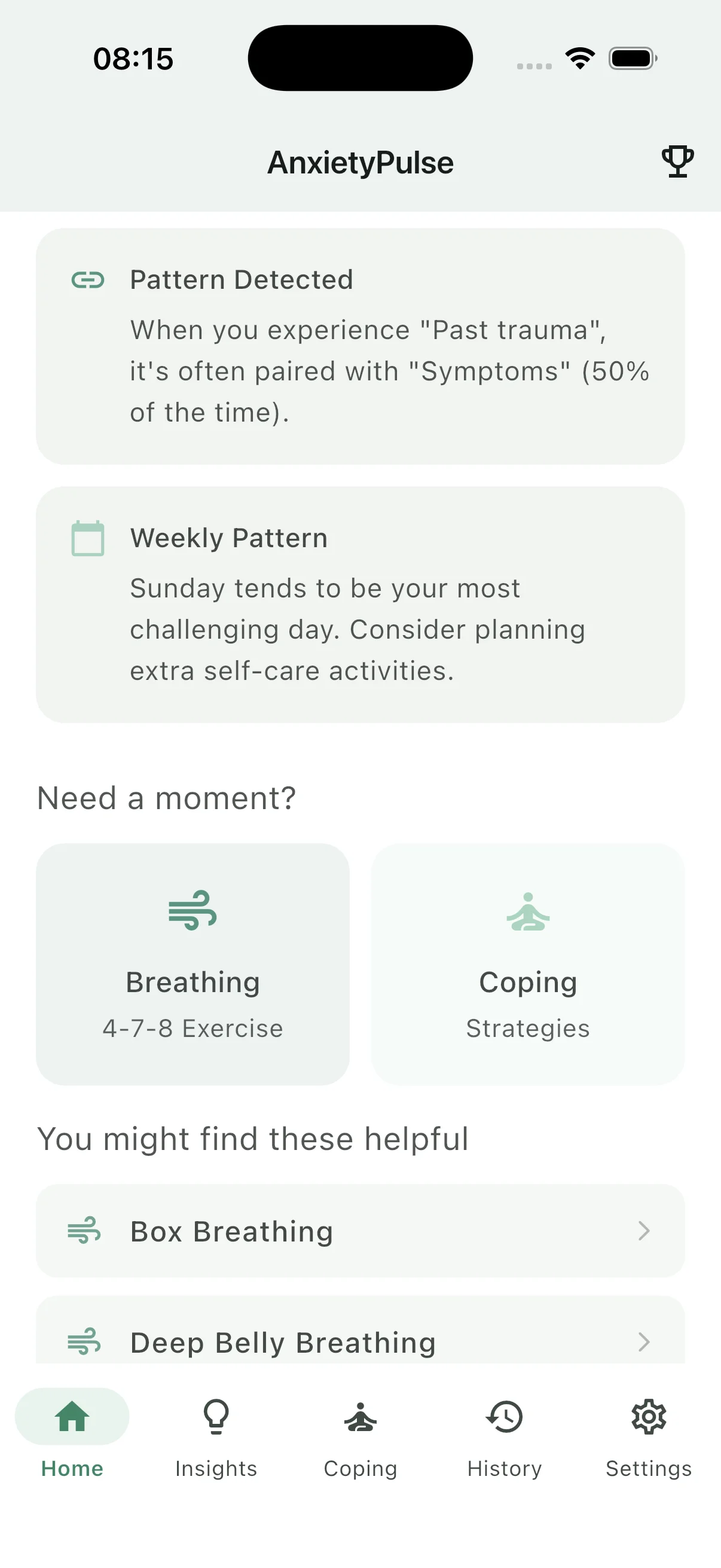Select the wind icon on Breathing card
The image size is (721, 1568).
tap(193, 911)
